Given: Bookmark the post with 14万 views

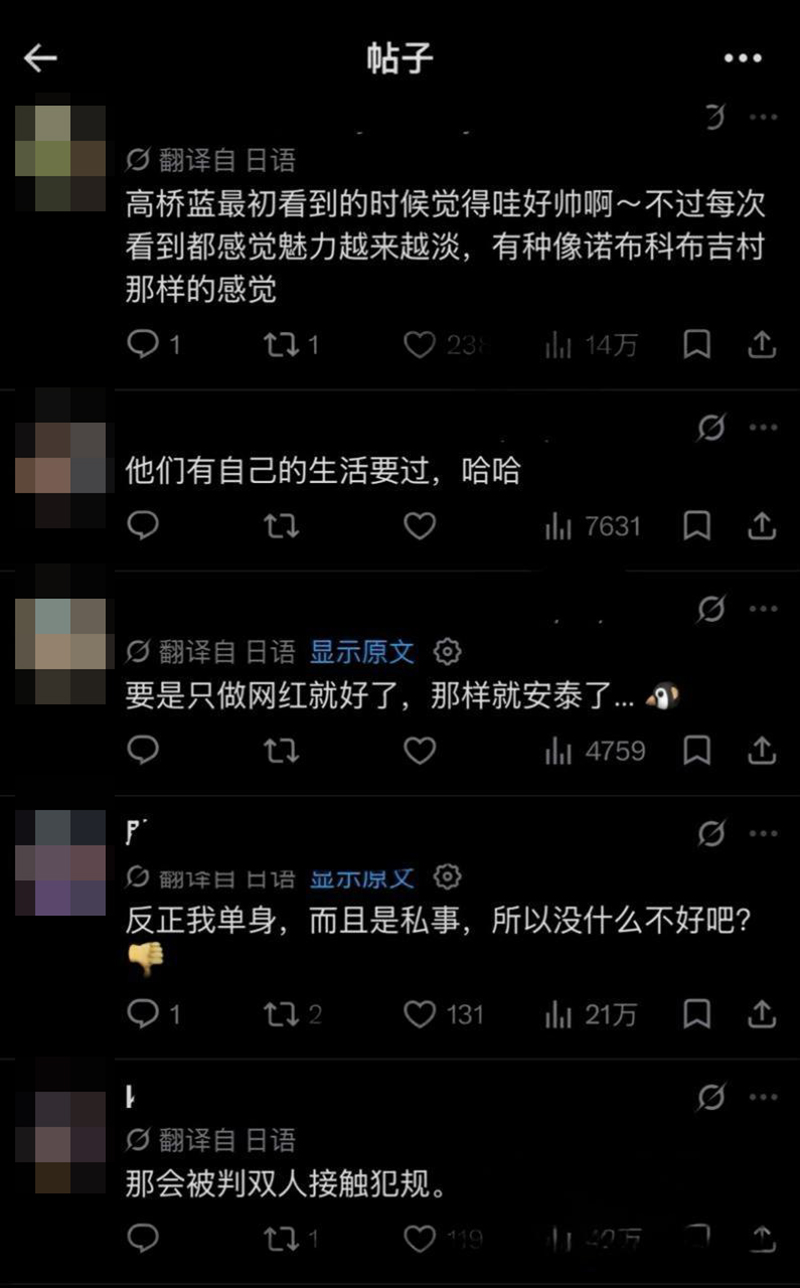Looking at the screenshot, I should click(x=697, y=345).
